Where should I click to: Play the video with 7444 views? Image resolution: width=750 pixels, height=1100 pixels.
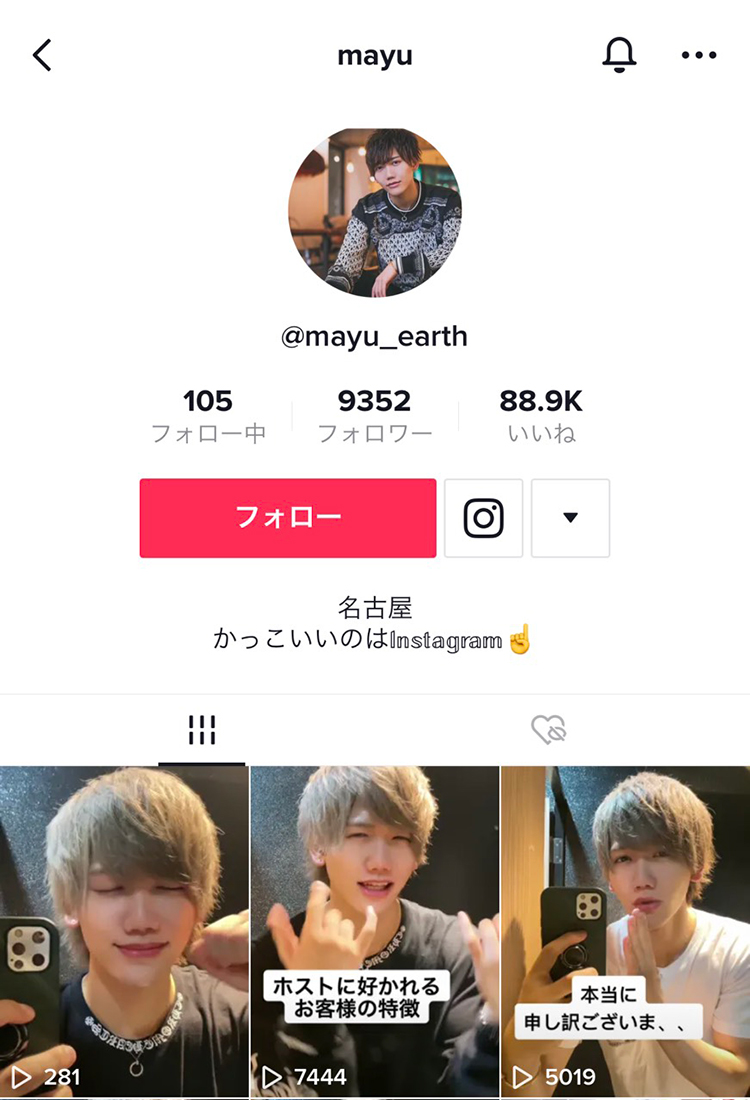click(x=375, y=930)
